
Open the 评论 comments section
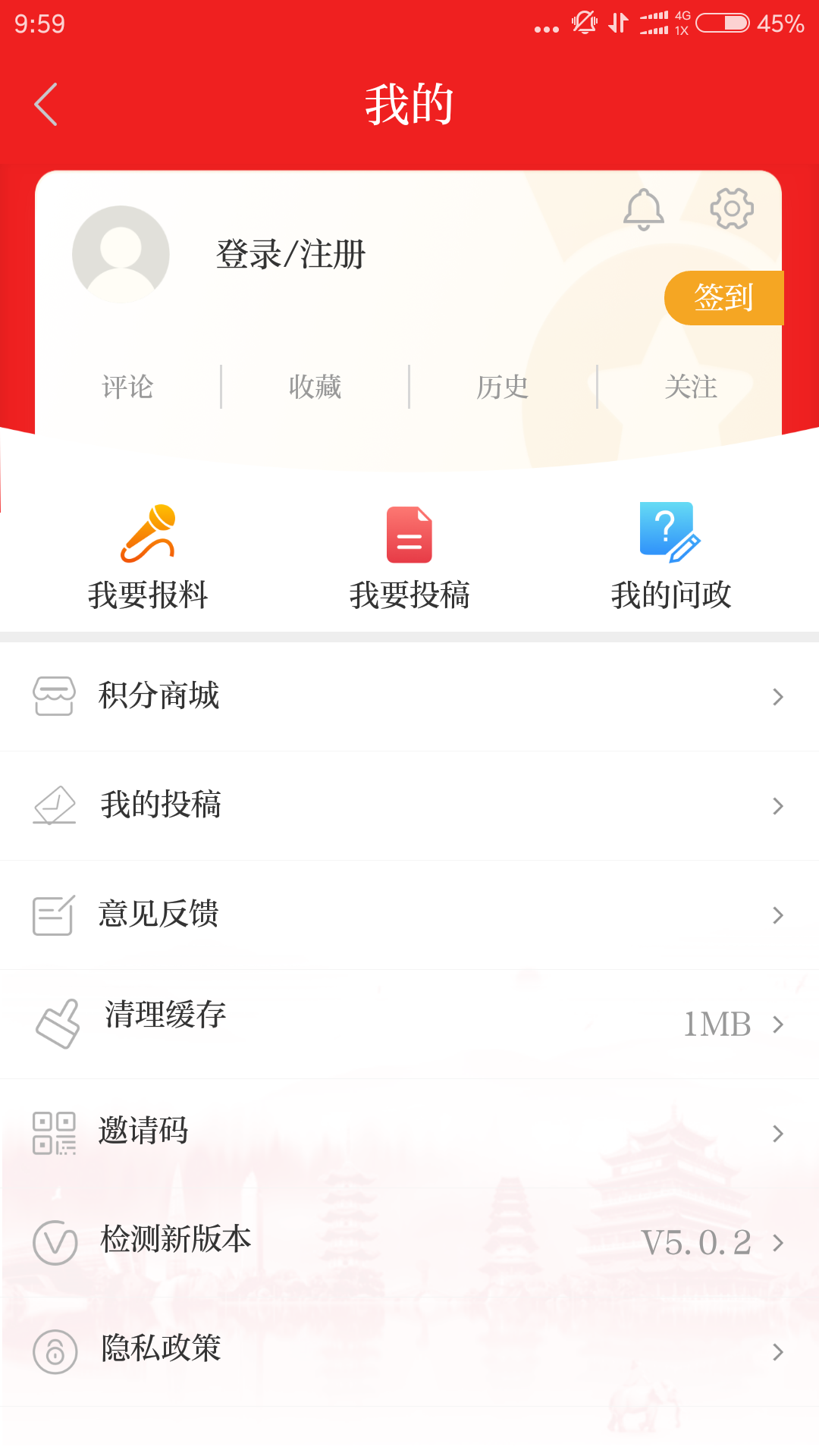pos(127,387)
